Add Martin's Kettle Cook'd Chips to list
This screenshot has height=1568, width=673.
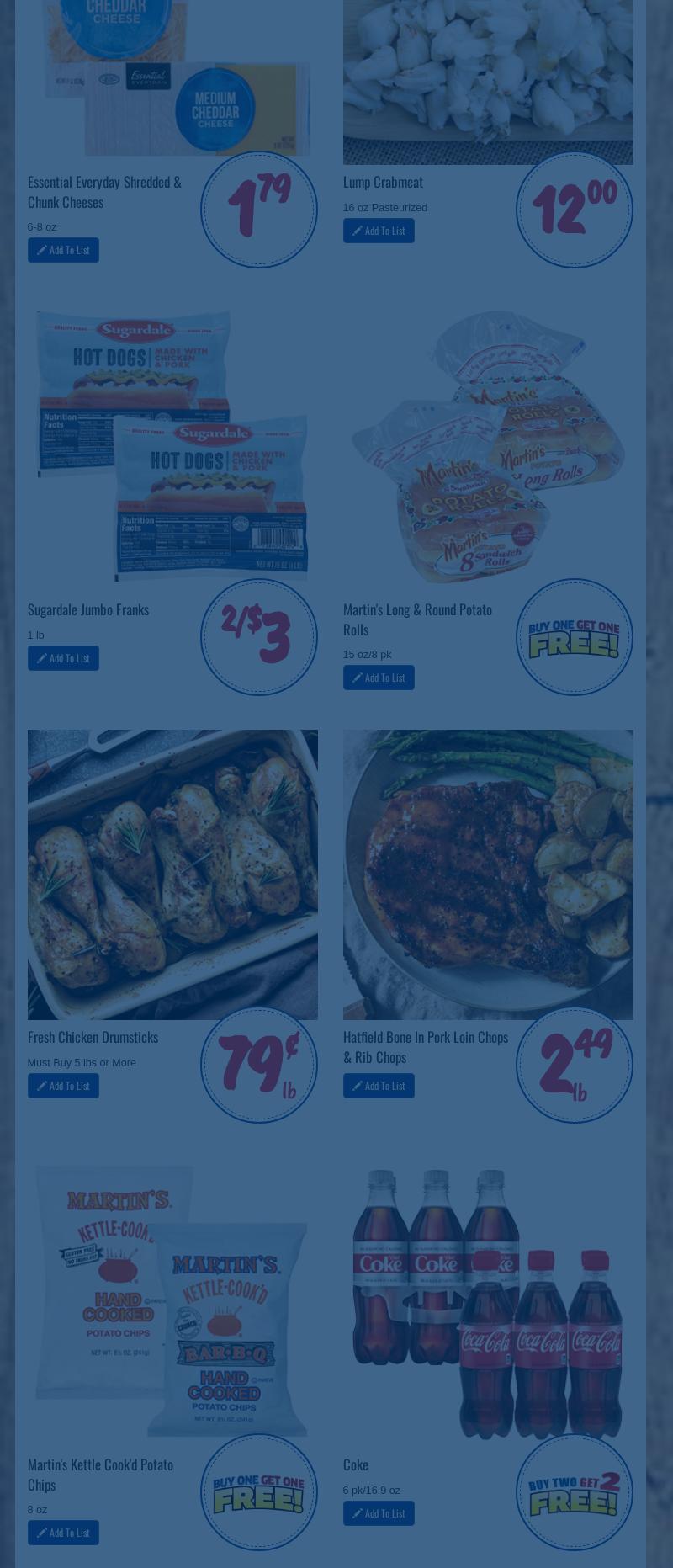pos(63,1533)
